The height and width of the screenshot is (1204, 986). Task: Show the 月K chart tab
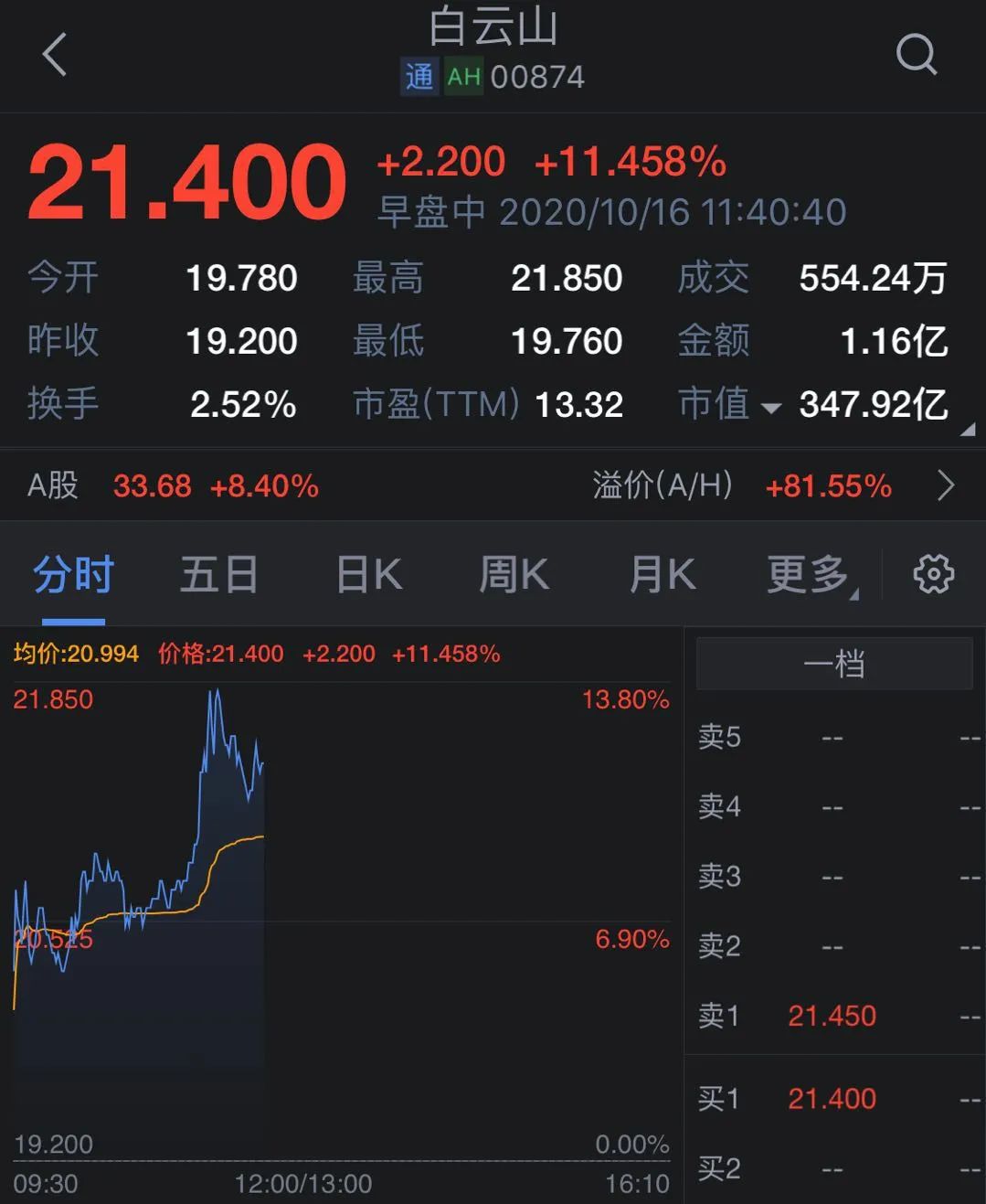[663, 575]
